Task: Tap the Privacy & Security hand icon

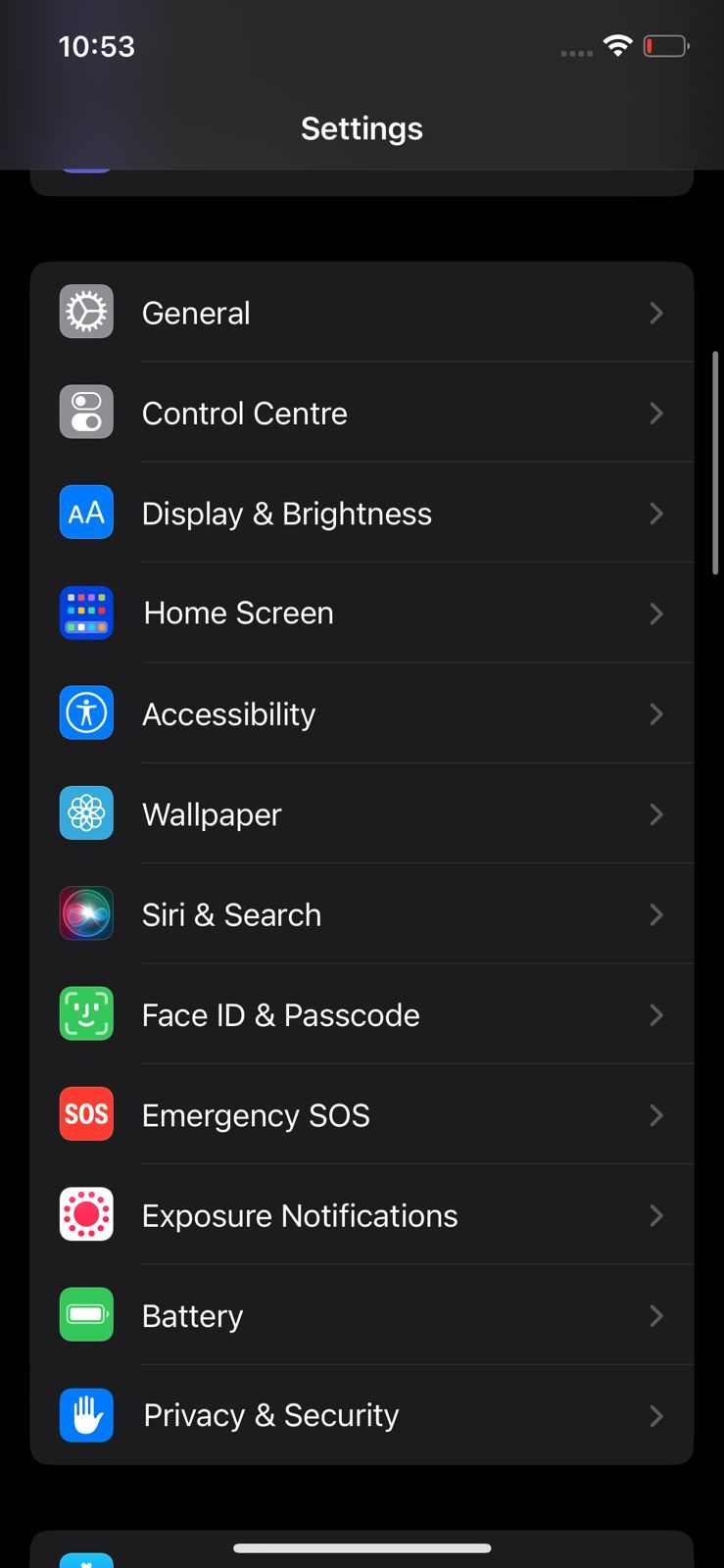Action: coord(86,1415)
